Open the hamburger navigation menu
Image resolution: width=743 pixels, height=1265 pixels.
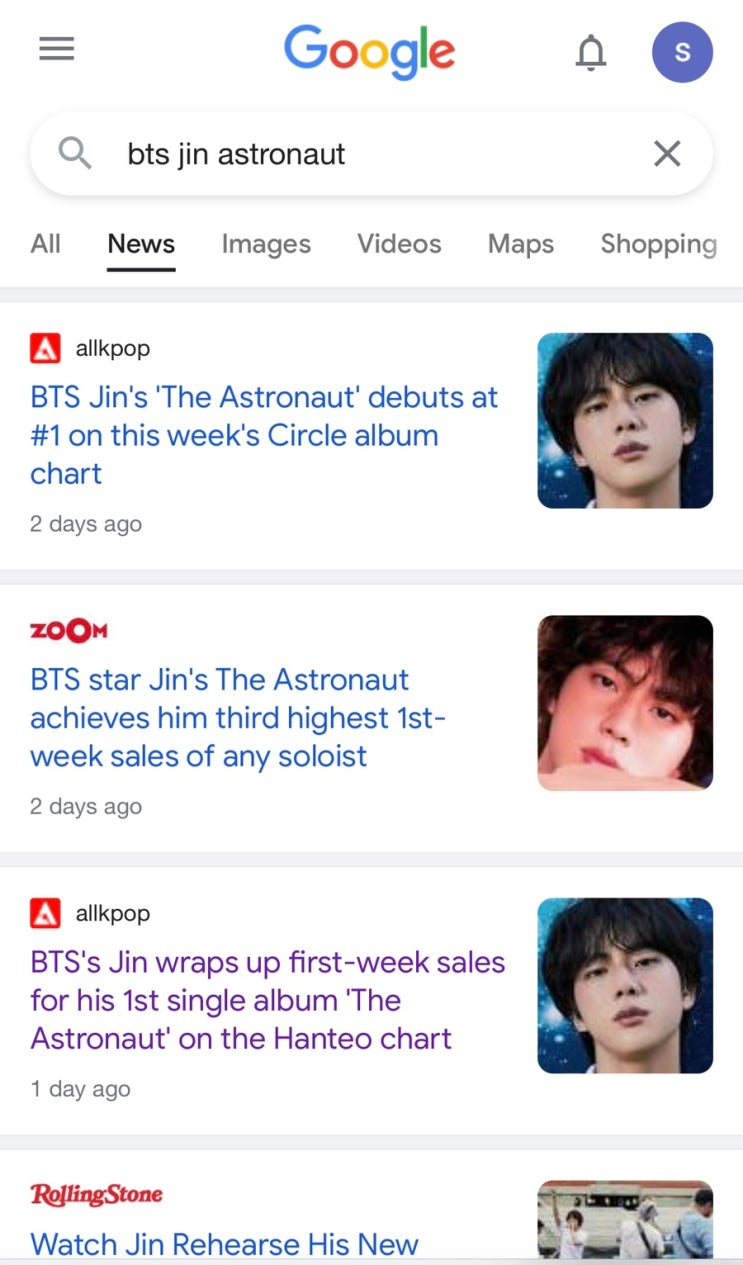click(56, 49)
